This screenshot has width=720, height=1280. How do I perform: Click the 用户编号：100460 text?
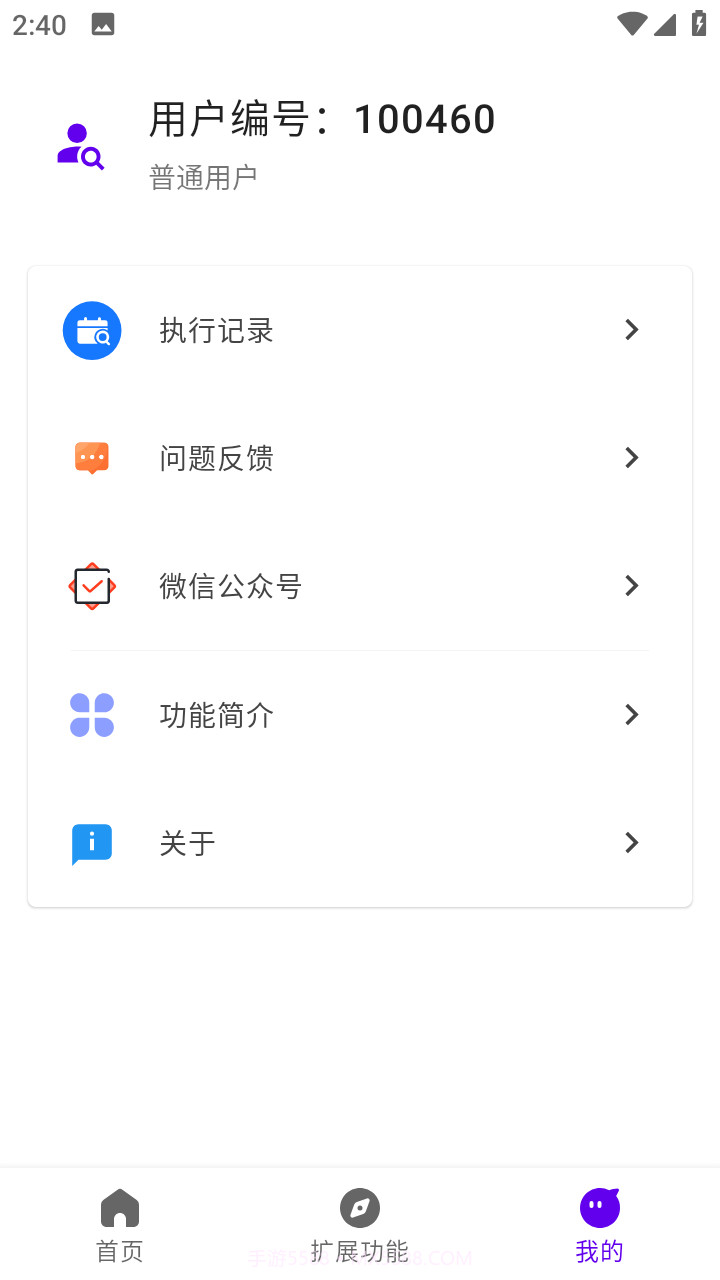(322, 118)
